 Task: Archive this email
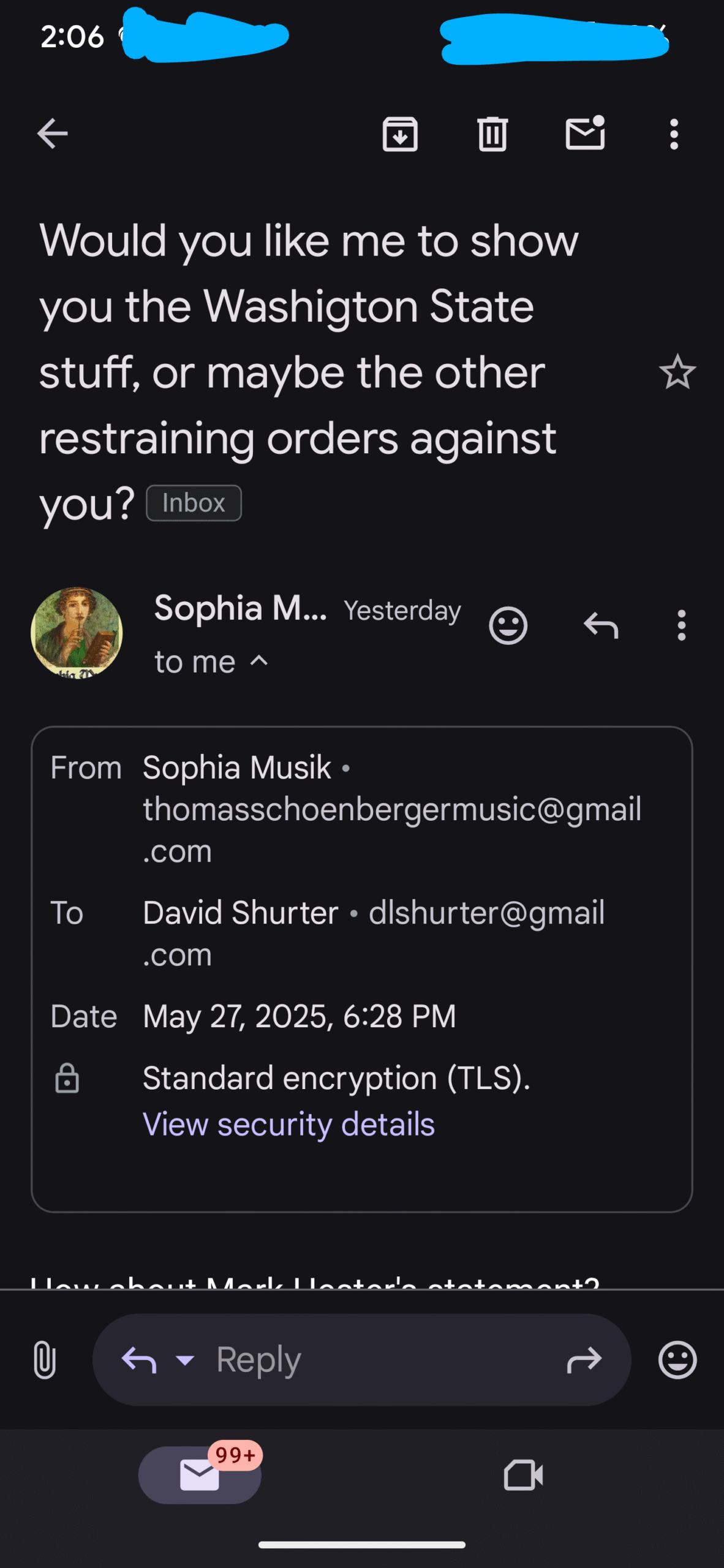(x=400, y=134)
